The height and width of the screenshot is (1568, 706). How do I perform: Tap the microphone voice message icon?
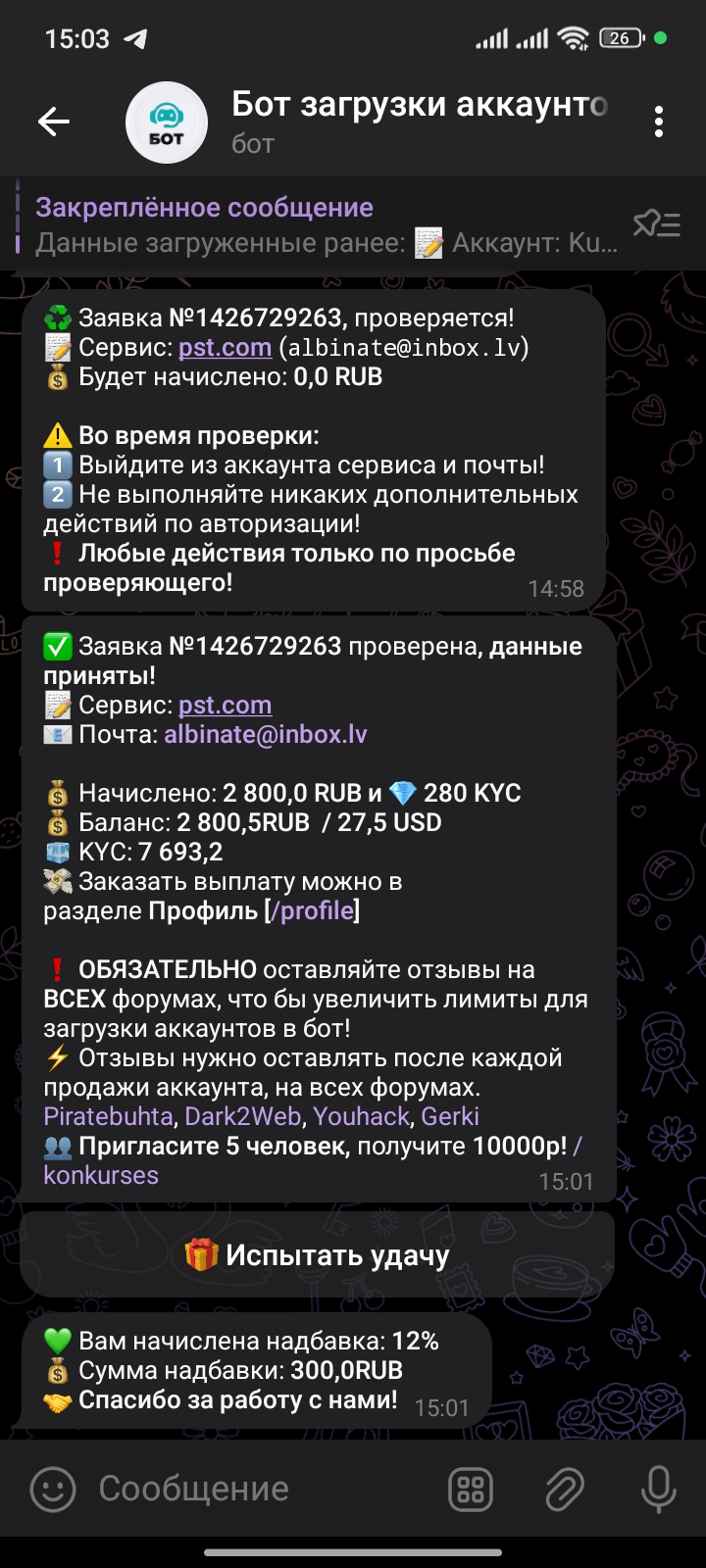pyautogui.click(x=658, y=1490)
